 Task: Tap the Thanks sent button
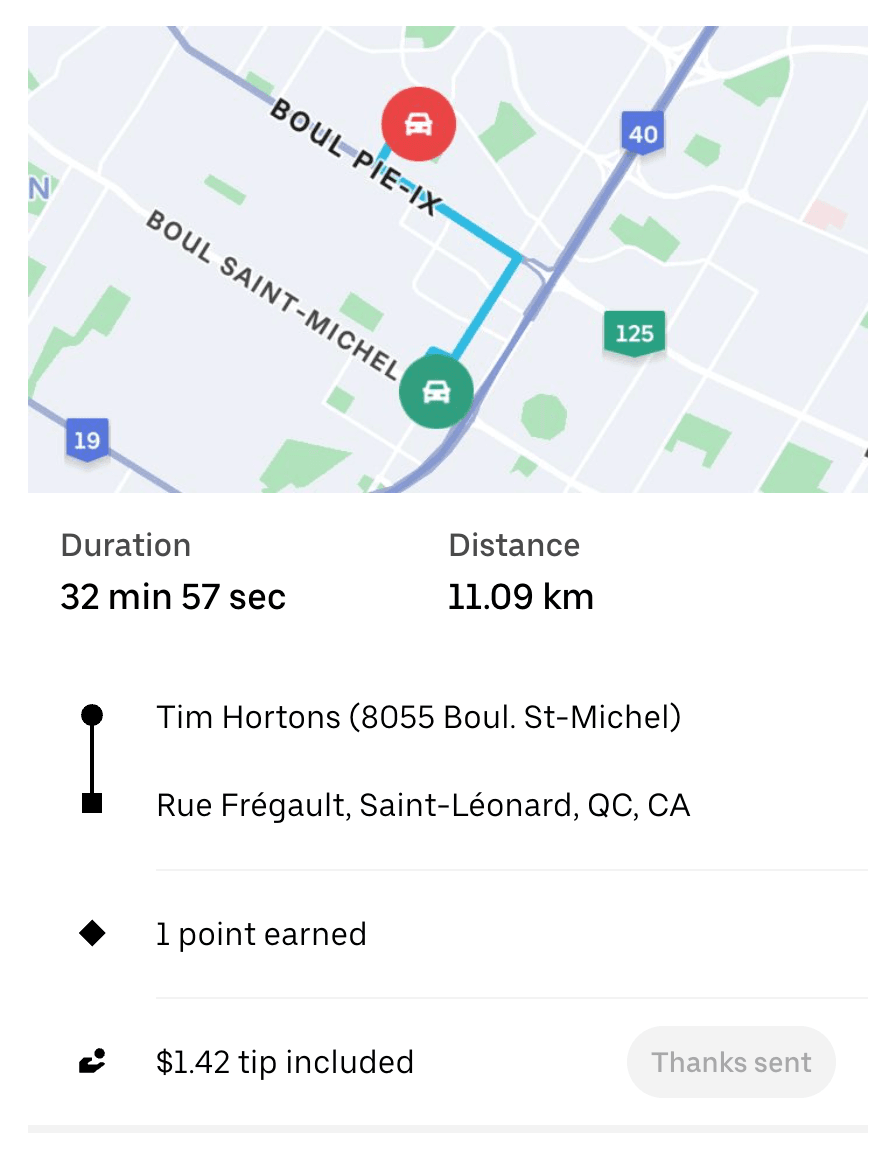(x=731, y=1062)
